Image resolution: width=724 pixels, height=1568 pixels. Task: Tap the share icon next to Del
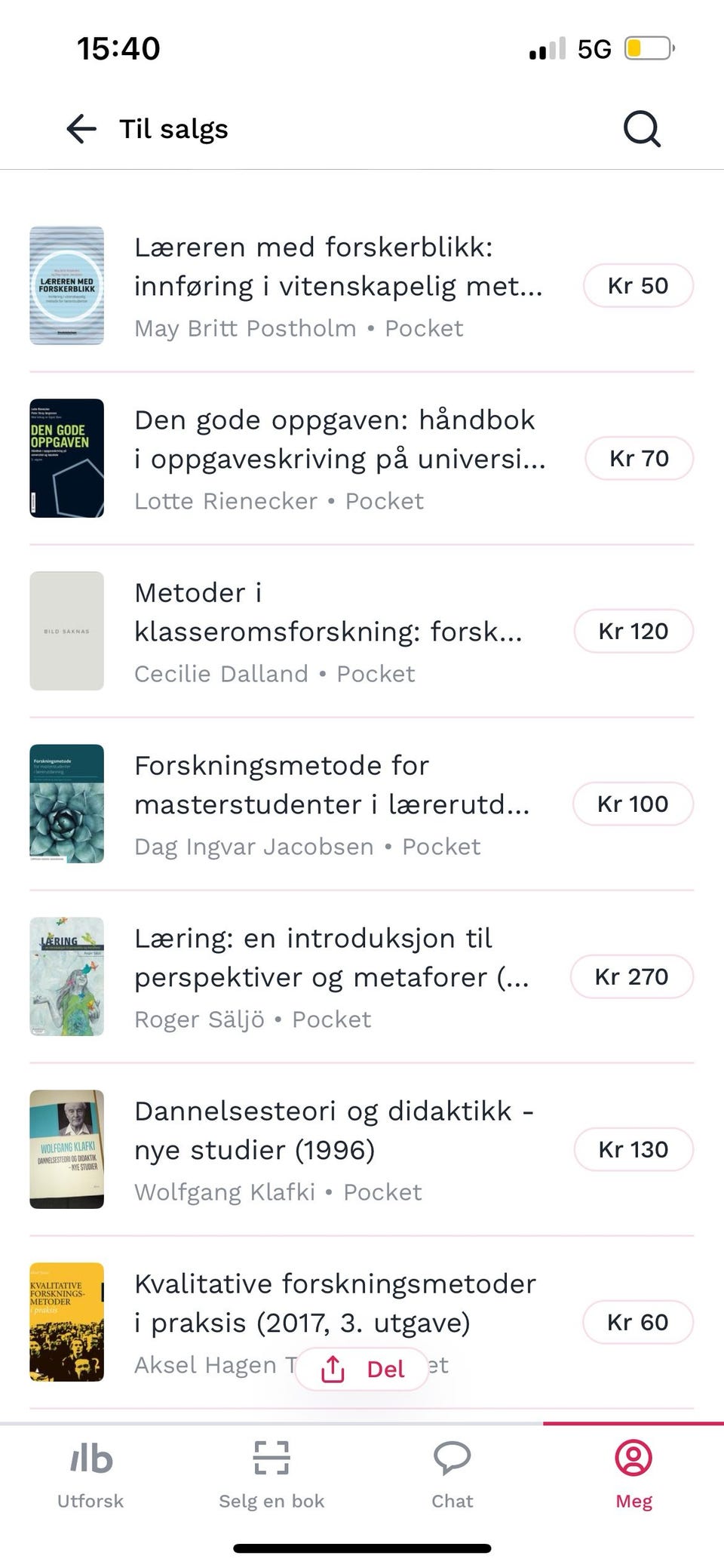331,1367
